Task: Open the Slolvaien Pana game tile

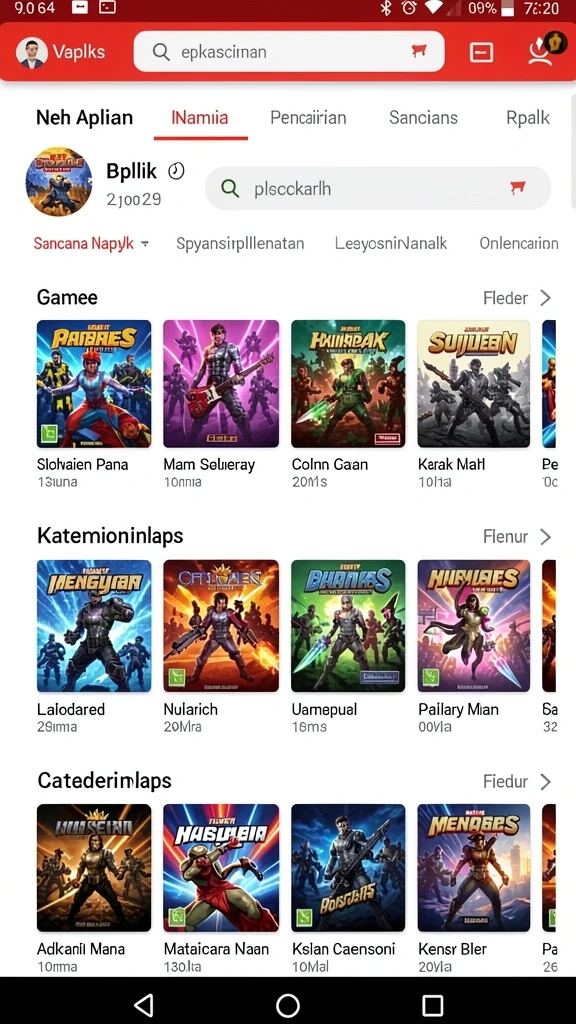Action: 93,404
